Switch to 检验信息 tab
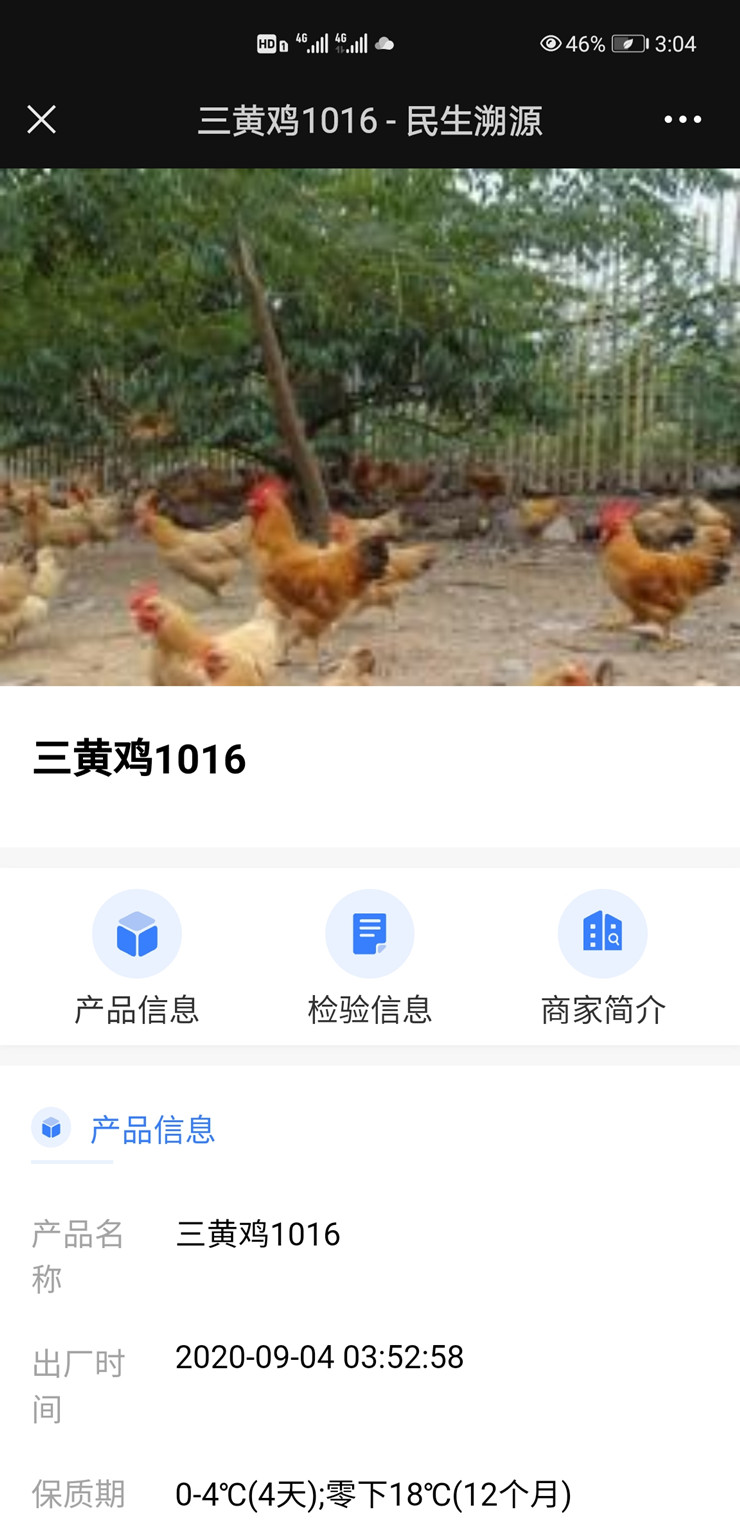 370,957
